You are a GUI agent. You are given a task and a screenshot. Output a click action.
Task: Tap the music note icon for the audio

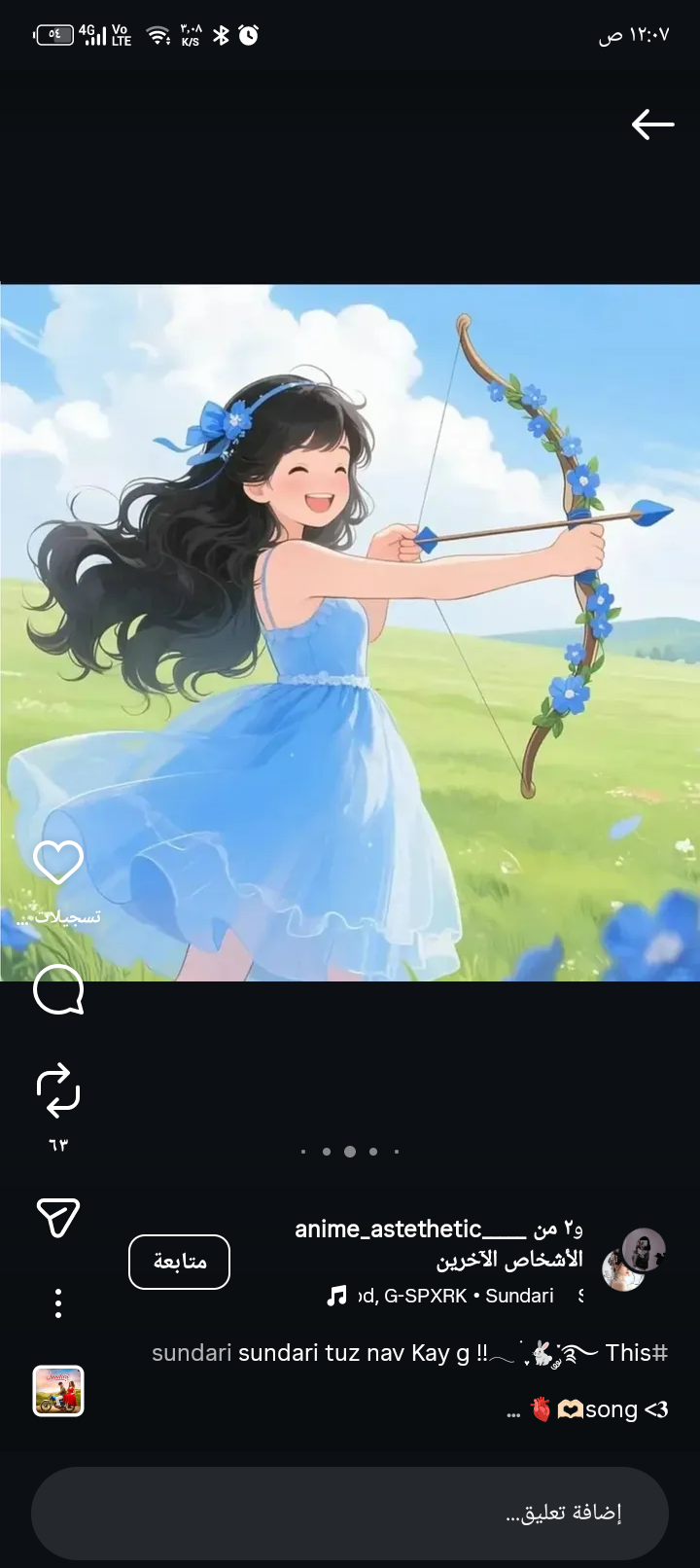(x=336, y=1296)
